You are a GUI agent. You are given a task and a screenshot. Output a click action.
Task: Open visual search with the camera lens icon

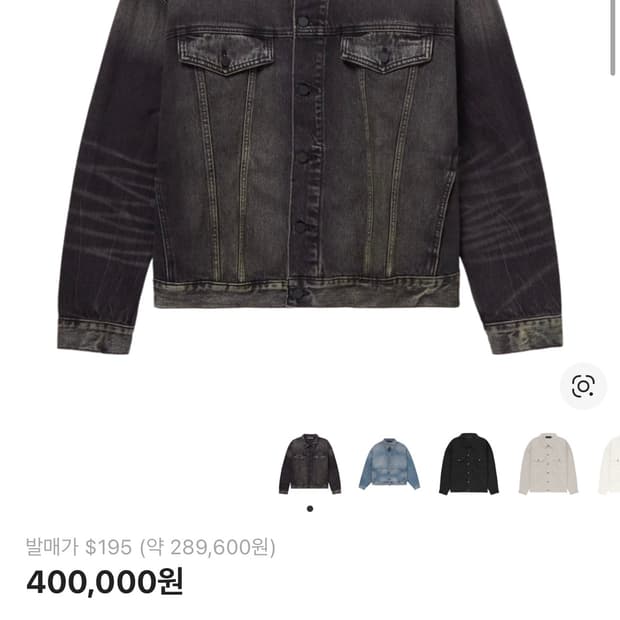click(583, 386)
